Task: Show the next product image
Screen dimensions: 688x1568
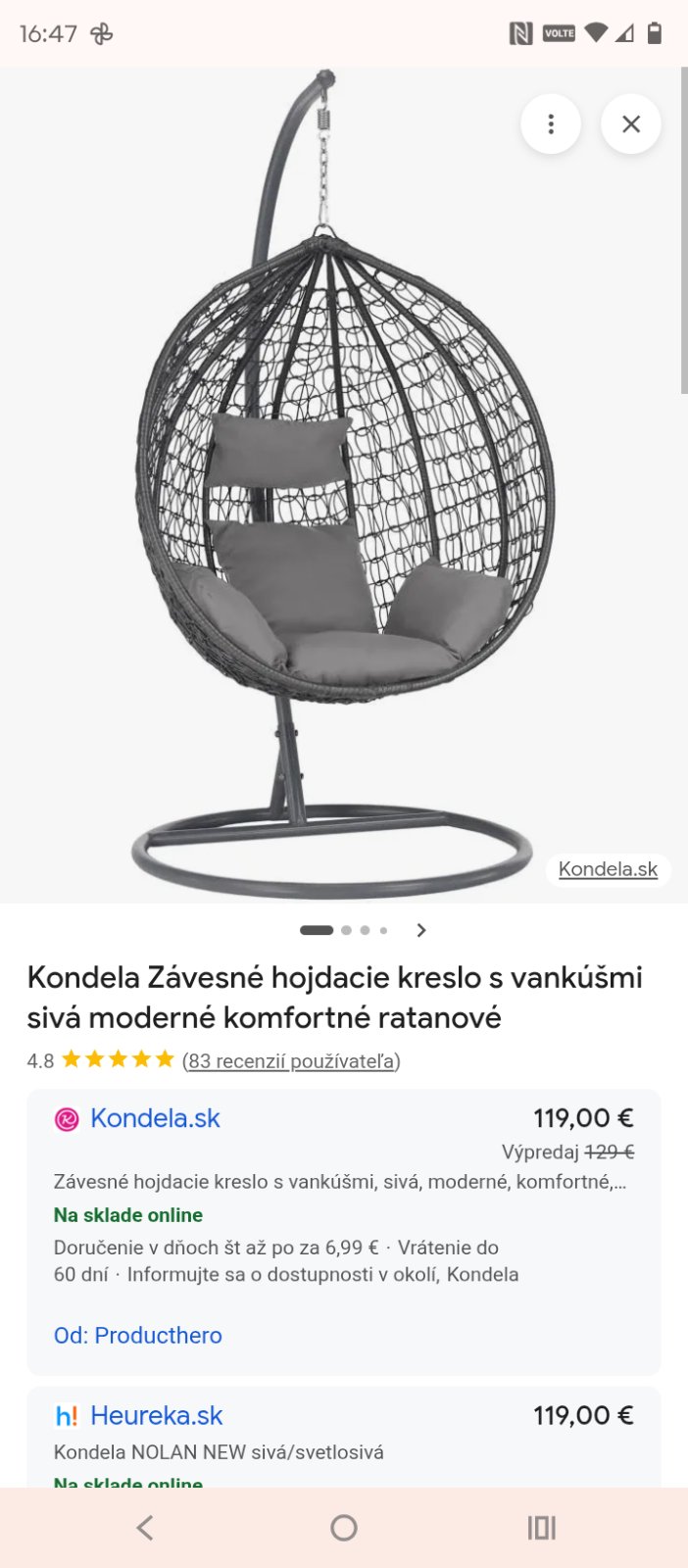Action: pos(421,930)
